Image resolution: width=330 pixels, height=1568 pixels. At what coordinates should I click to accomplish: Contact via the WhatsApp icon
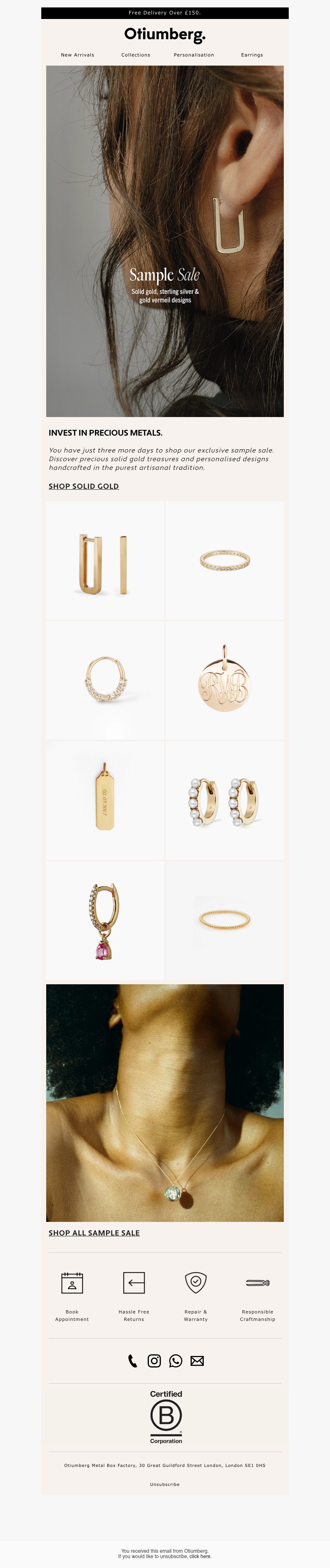(175, 1361)
